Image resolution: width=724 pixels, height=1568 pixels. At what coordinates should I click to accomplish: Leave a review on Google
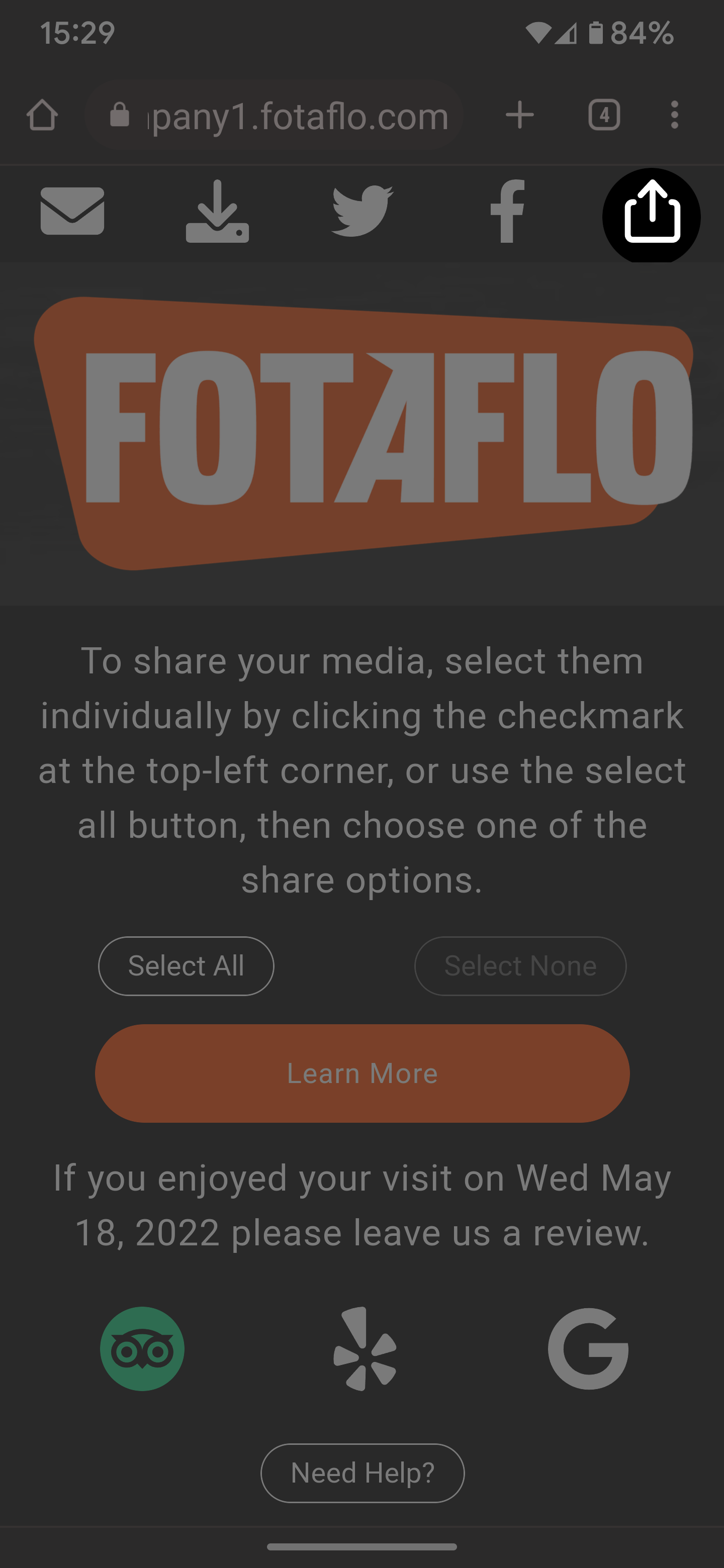tap(588, 1348)
